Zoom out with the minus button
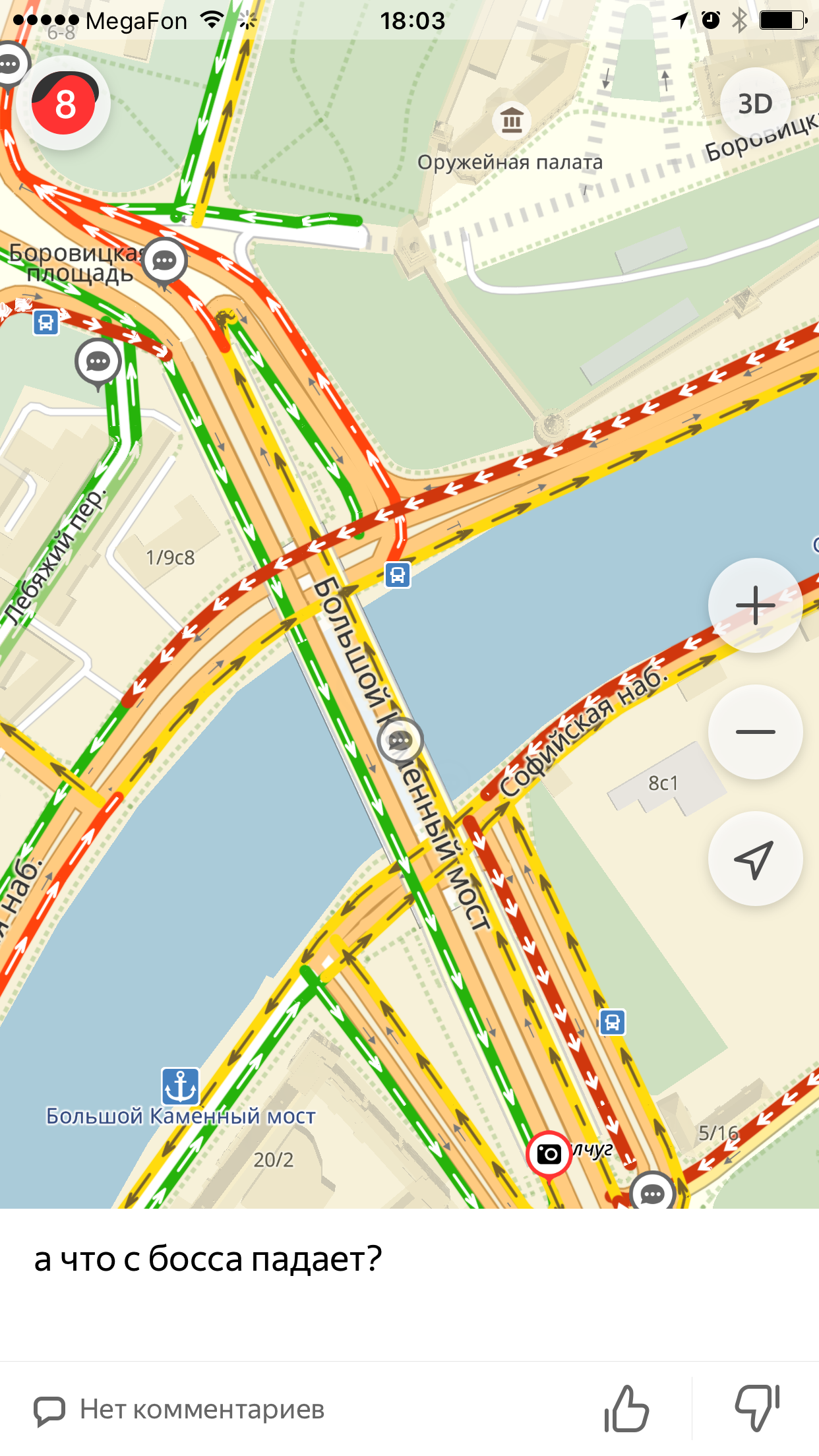The height and width of the screenshot is (1456, 819). tap(755, 731)
